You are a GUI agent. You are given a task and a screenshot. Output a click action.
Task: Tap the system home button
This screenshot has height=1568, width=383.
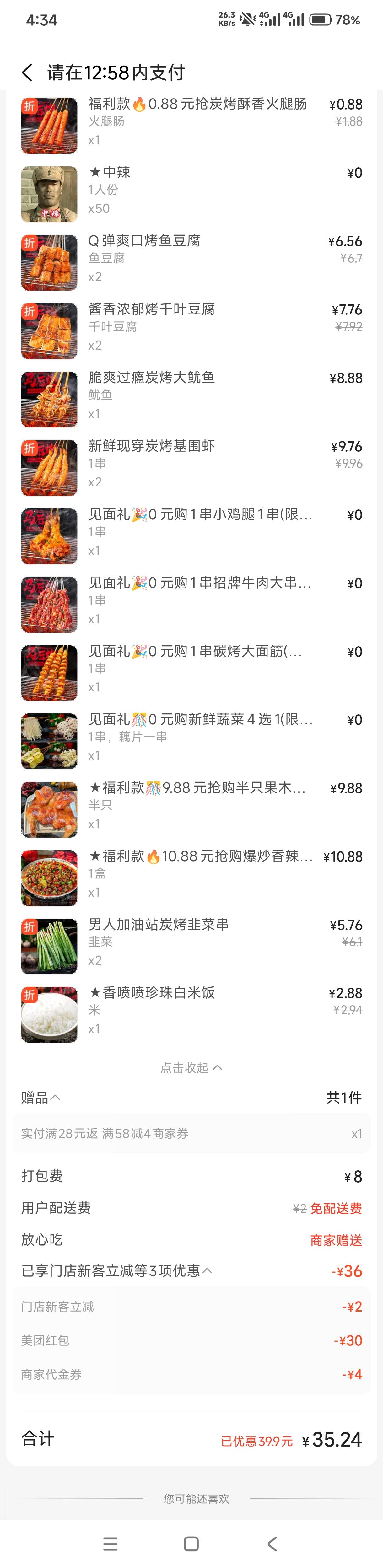point(191,1543)
